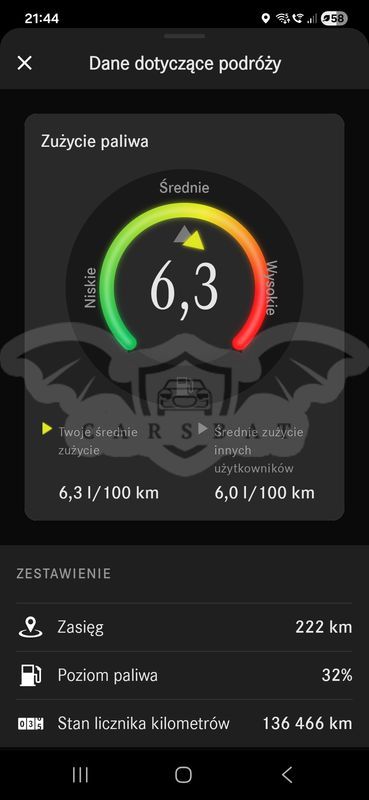The height and width of the screenshot is (800, 369).
Task: Go back using the system back button
Action: tap(287, 774)
